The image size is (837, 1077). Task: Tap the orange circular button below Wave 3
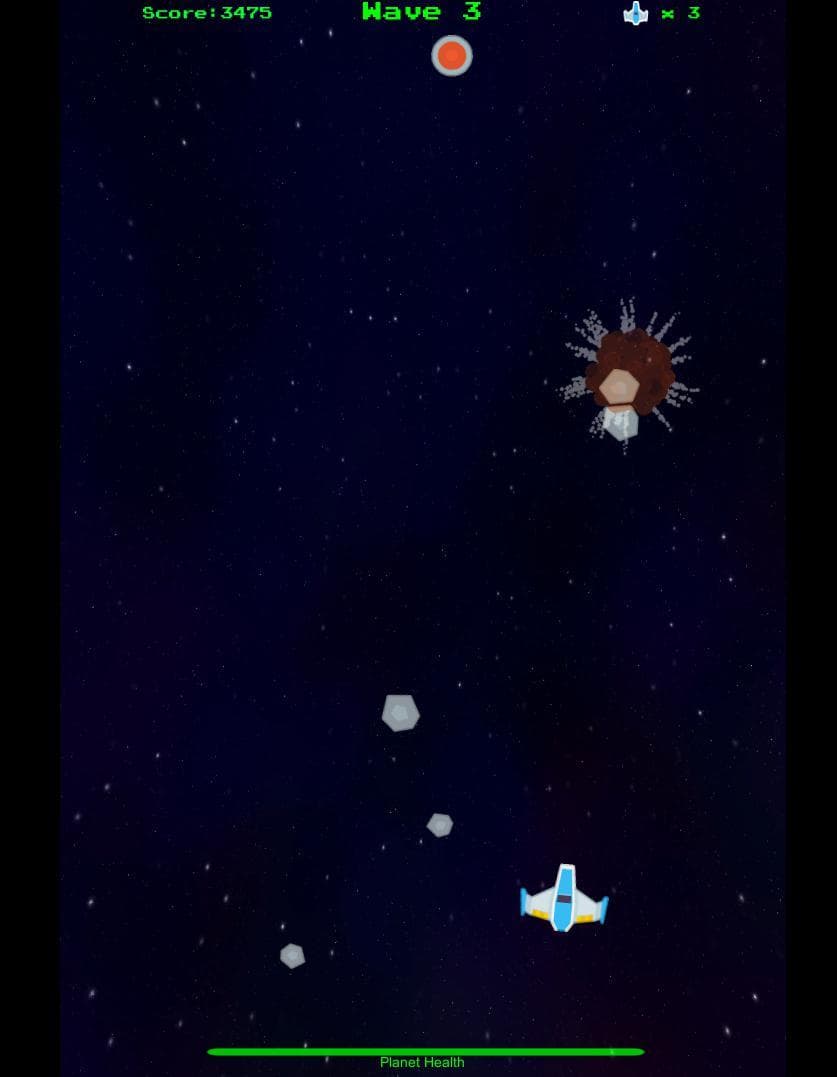452,56
